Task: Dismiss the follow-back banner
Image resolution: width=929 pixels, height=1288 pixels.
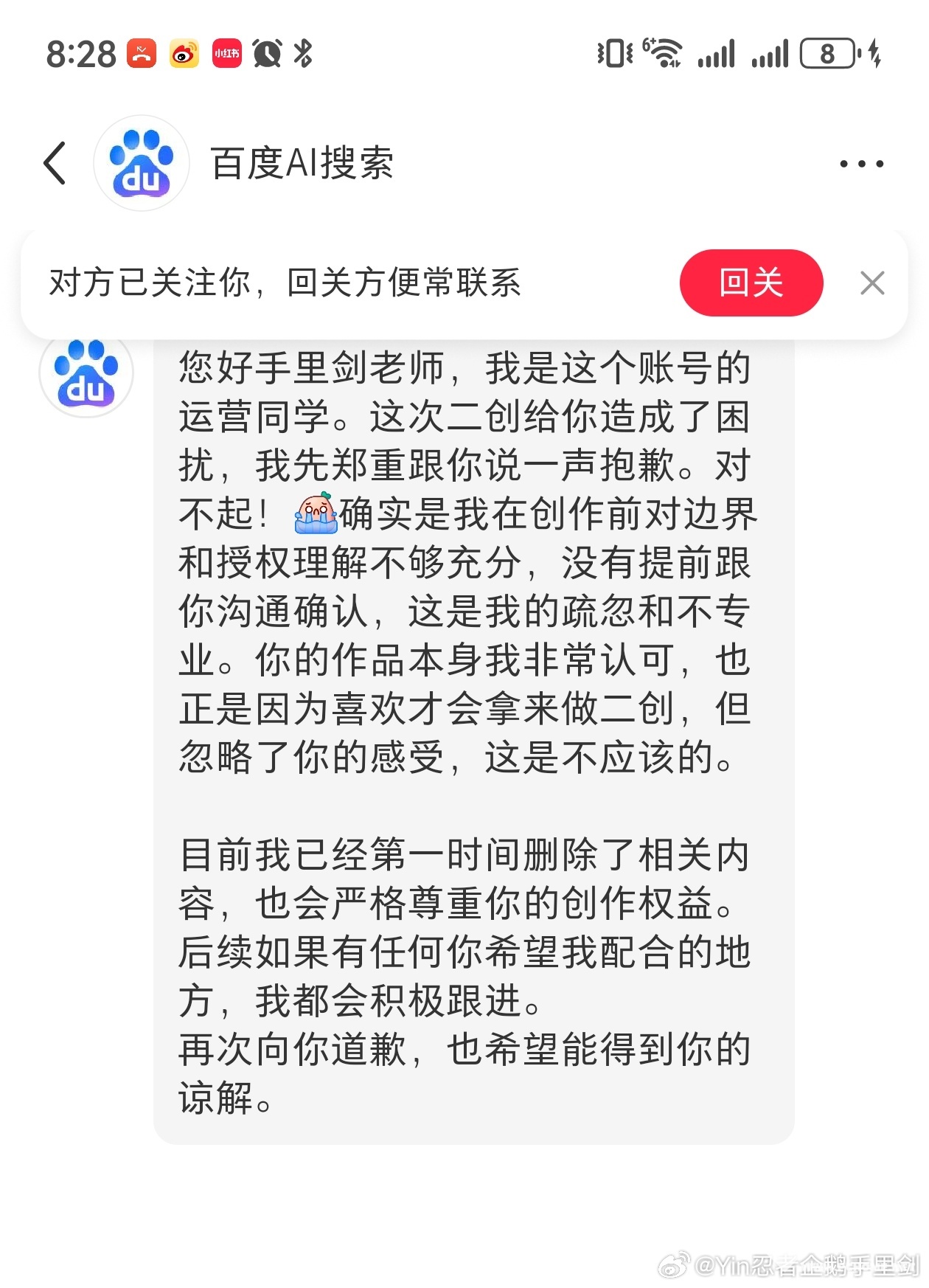Action: pyautogui.click(x=872, y=283)
